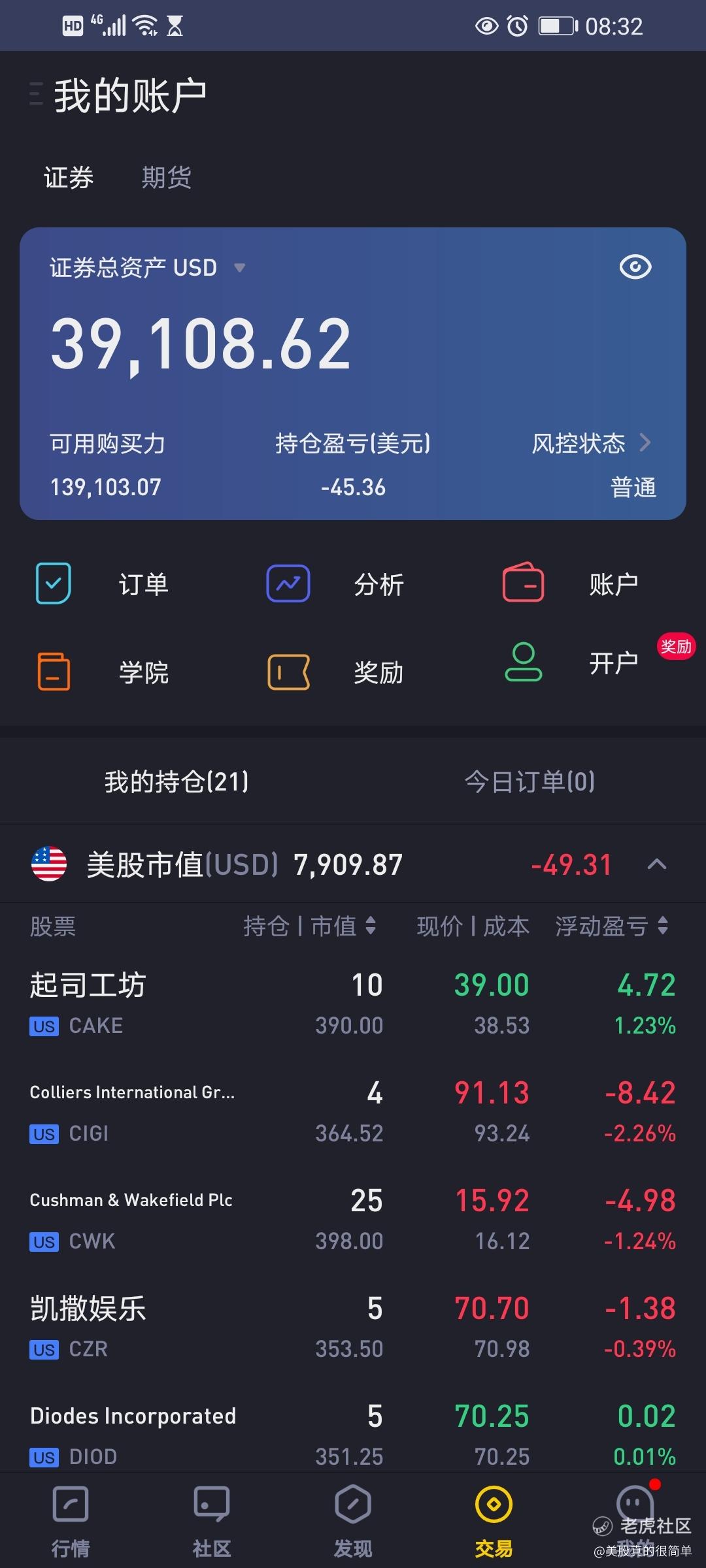Hide asset values with the eye icon
This screenshot has height=1568, width=706.
tap(635, 267)
